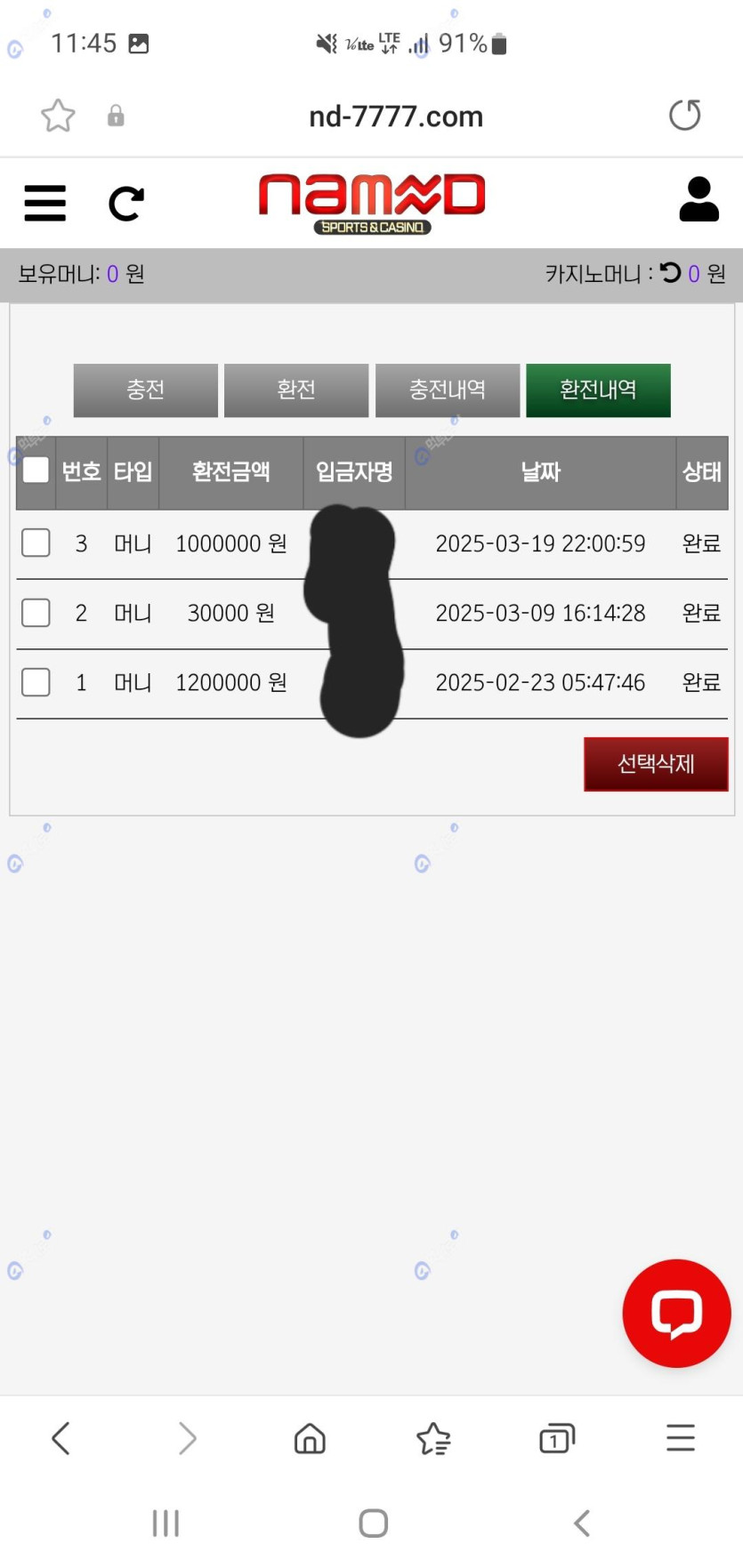The image size is (743, 1568).
Task: Open the hamburger menu on the site header
Action: point(44,203)
